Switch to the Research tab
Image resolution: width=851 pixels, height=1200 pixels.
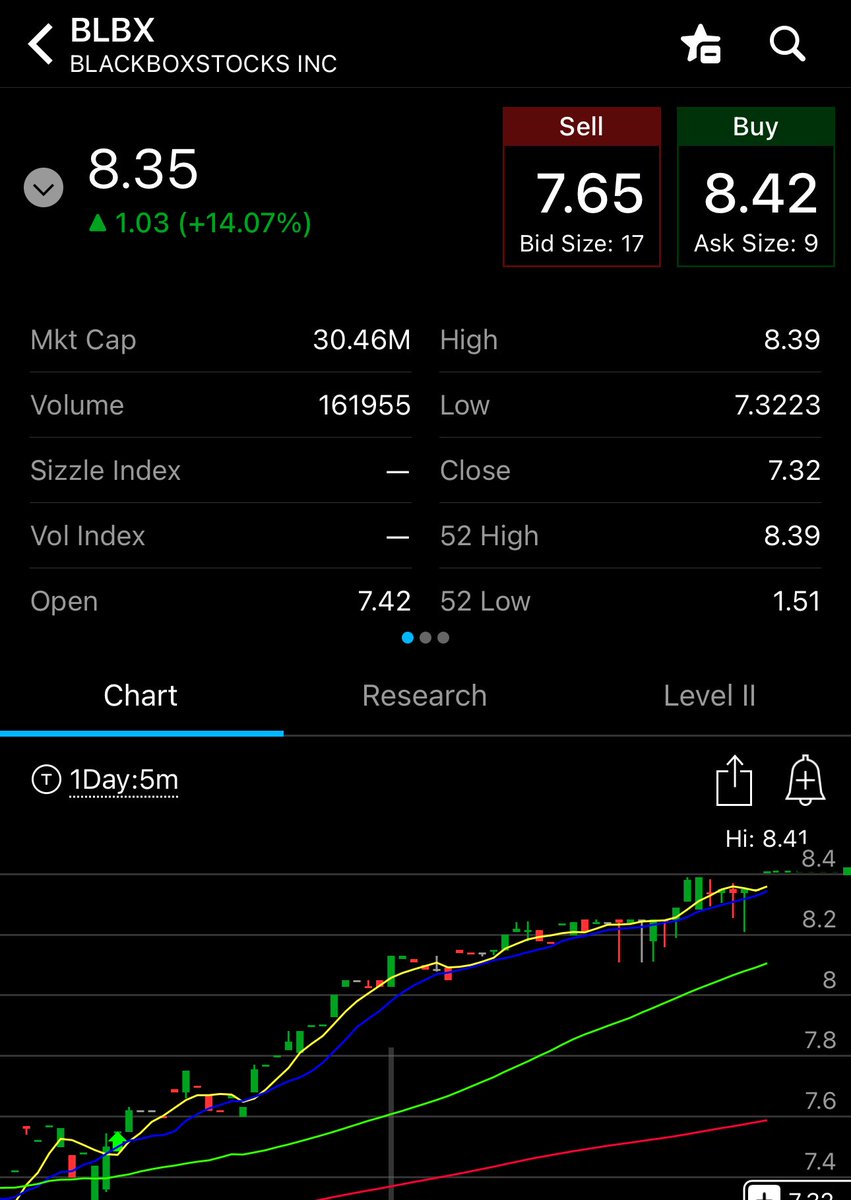424,696
